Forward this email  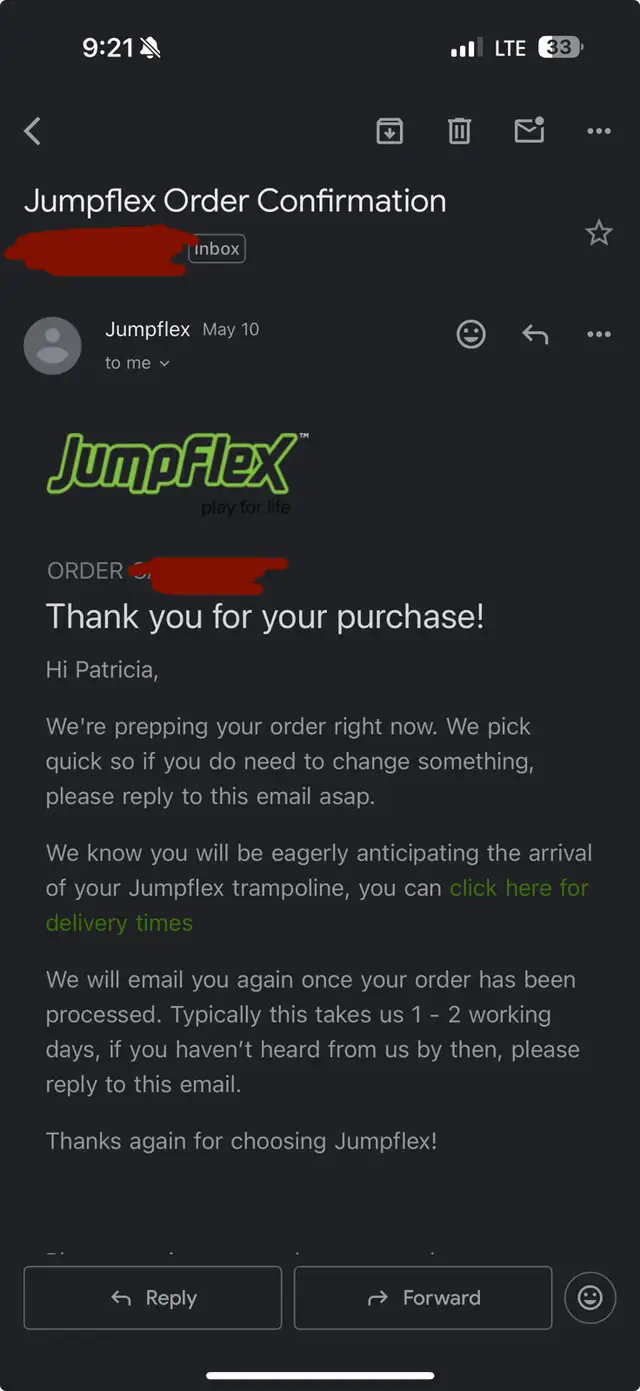point(423,1298)
